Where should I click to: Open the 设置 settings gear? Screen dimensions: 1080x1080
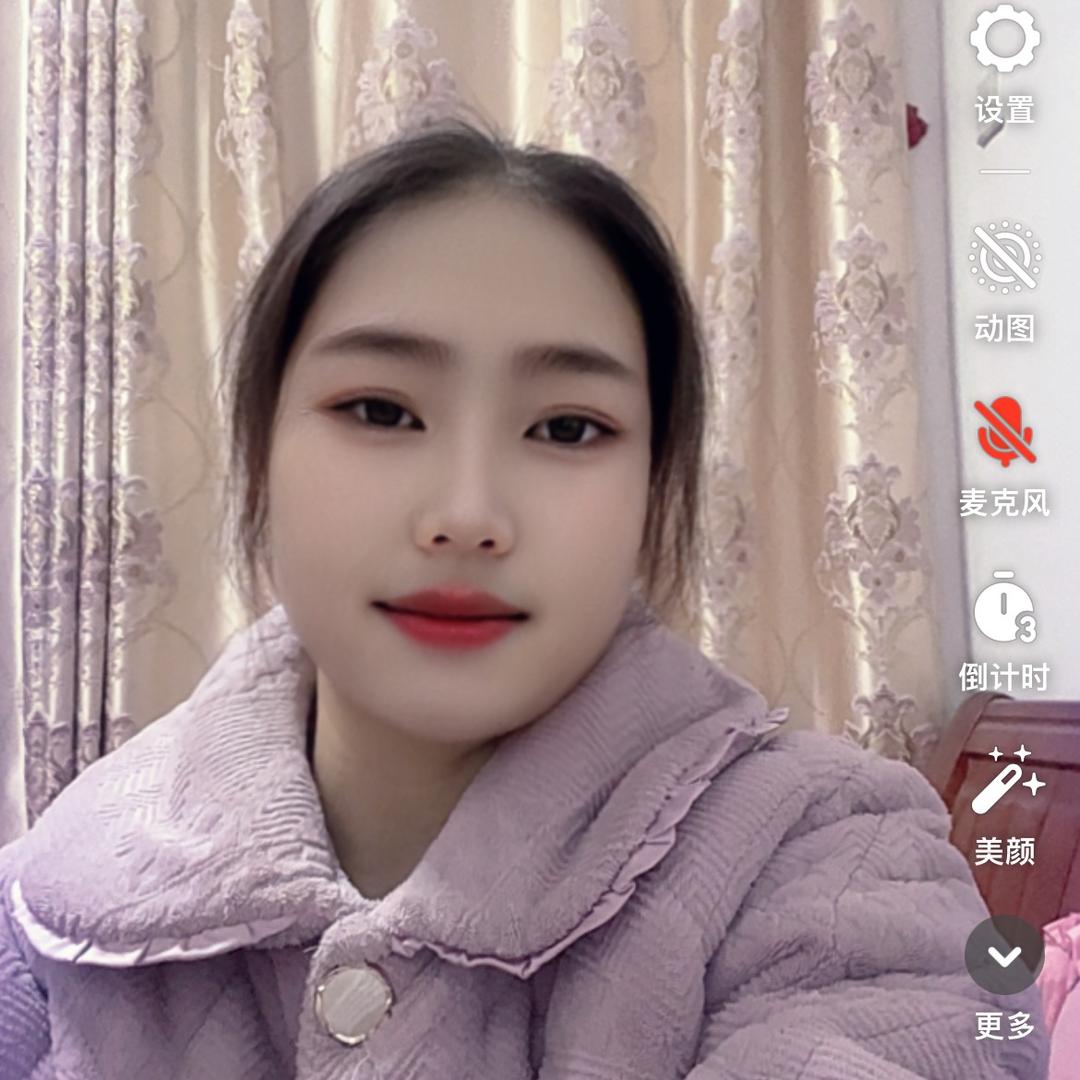[1004, 40]
